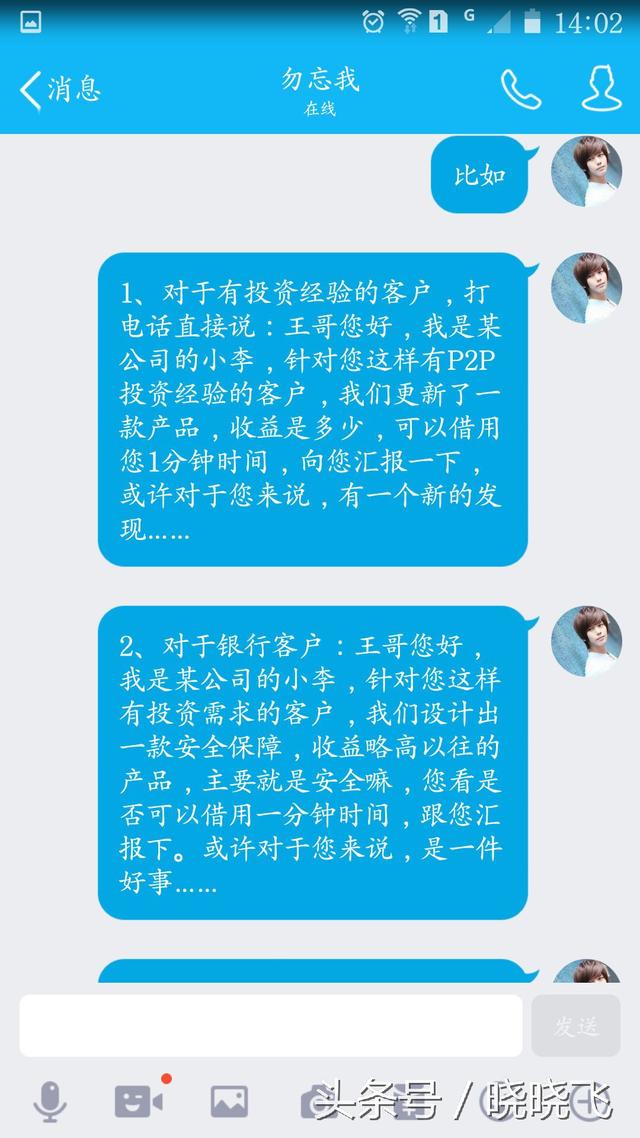Tap the 发送 send button
The image size is (640, 1138).
tap(576, 1026)
